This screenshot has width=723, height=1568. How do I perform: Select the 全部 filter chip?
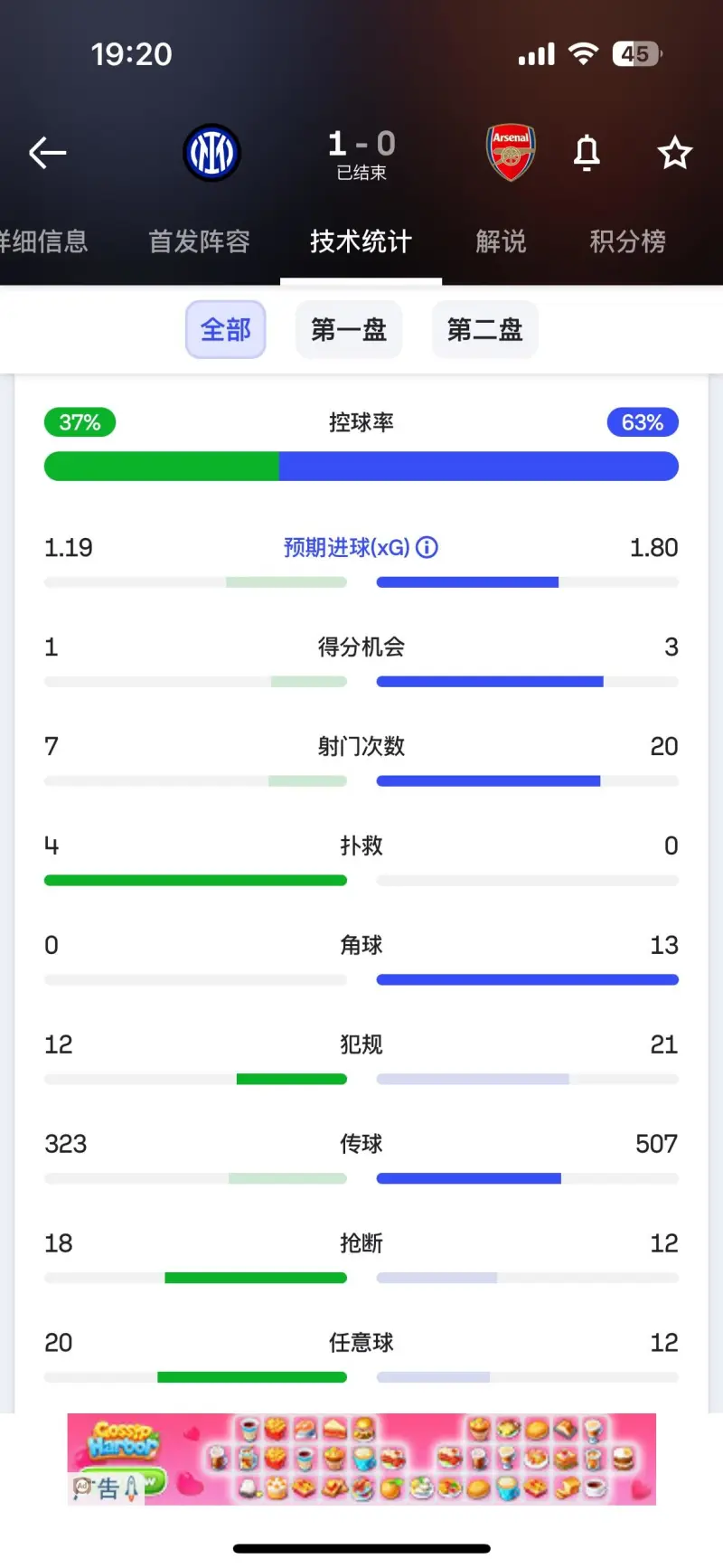pos(226,330)
